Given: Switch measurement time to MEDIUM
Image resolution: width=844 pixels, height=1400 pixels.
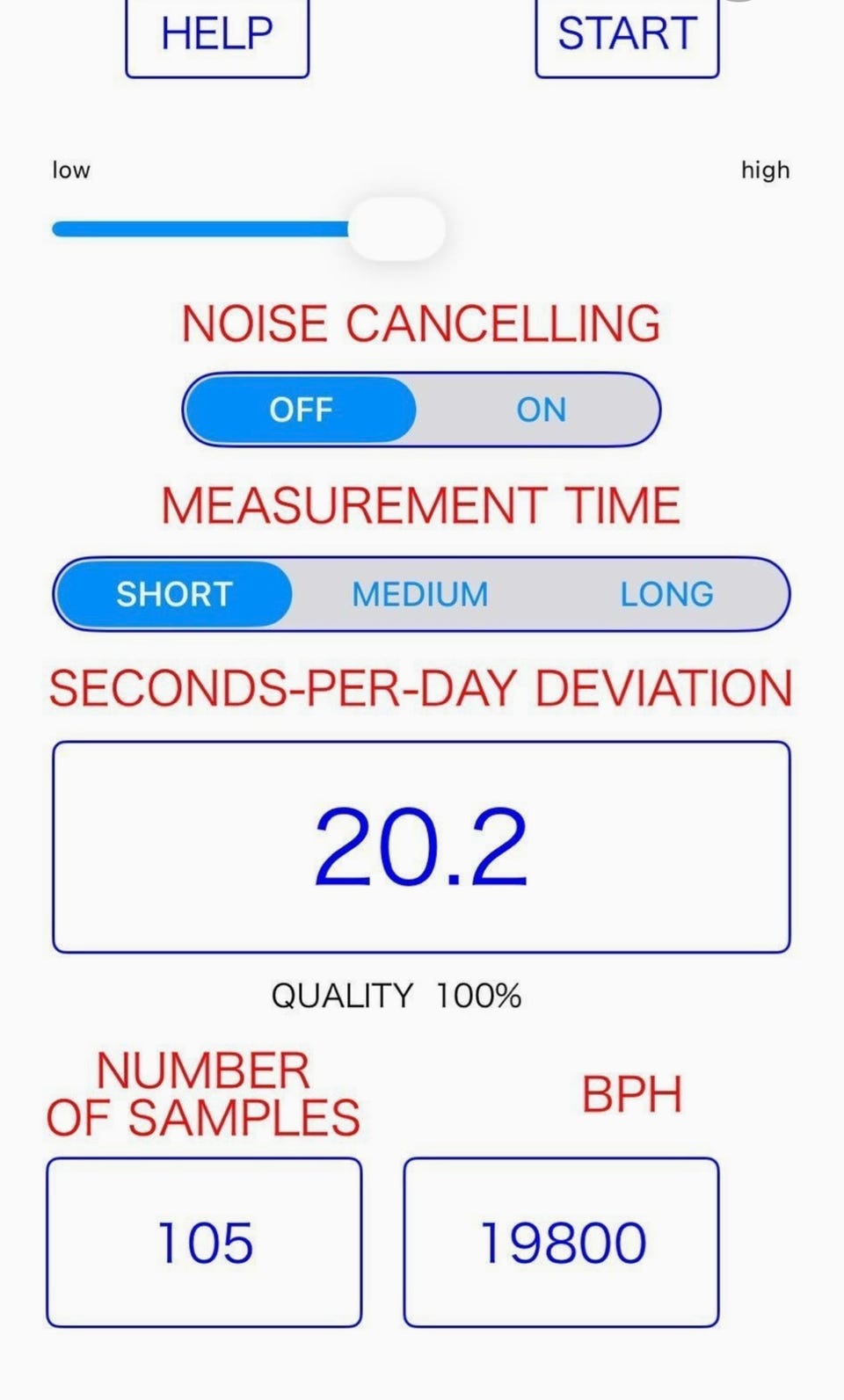Looking at the screenshot, I should pyautogui.click(x=420, y=594).
